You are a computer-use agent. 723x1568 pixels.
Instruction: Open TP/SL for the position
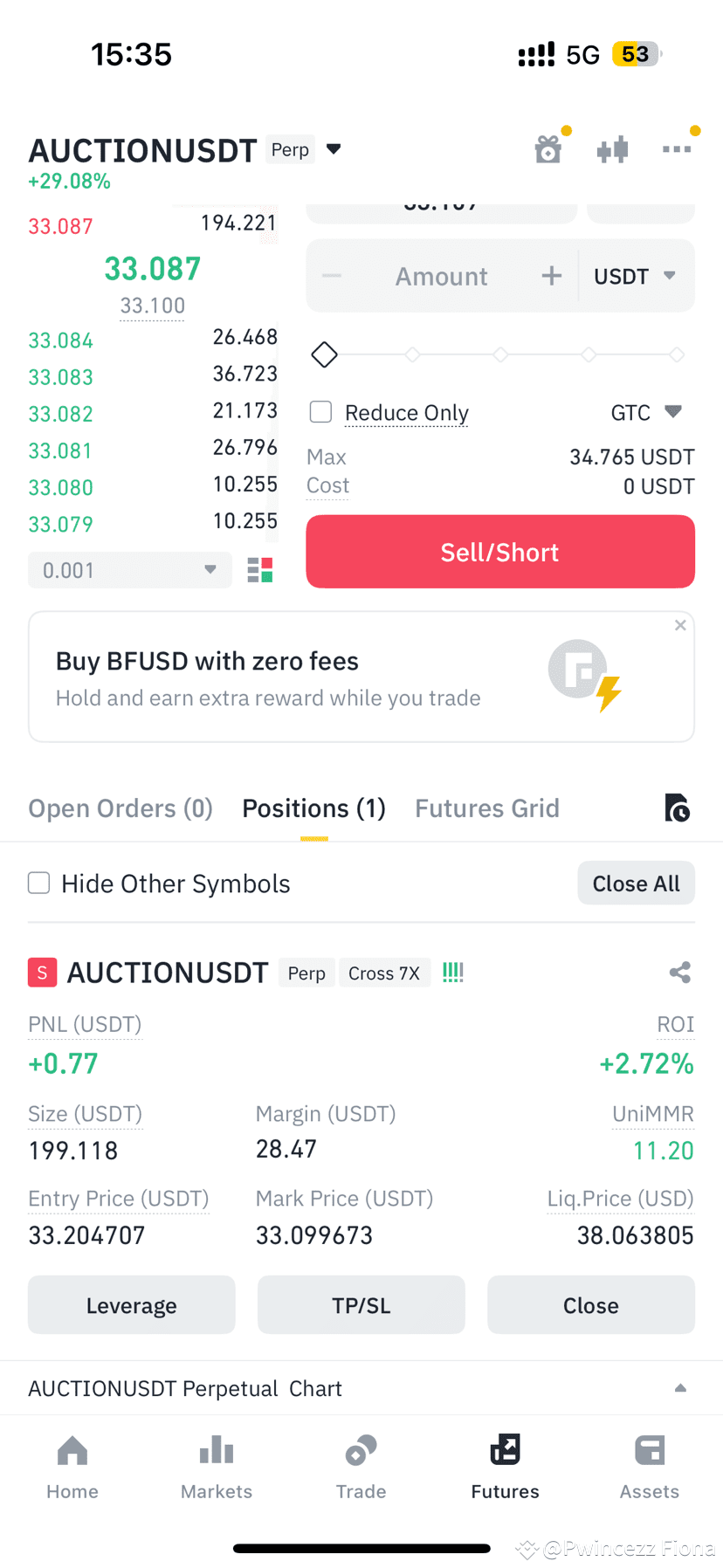pyautogui.click(x=361, y=1305)
